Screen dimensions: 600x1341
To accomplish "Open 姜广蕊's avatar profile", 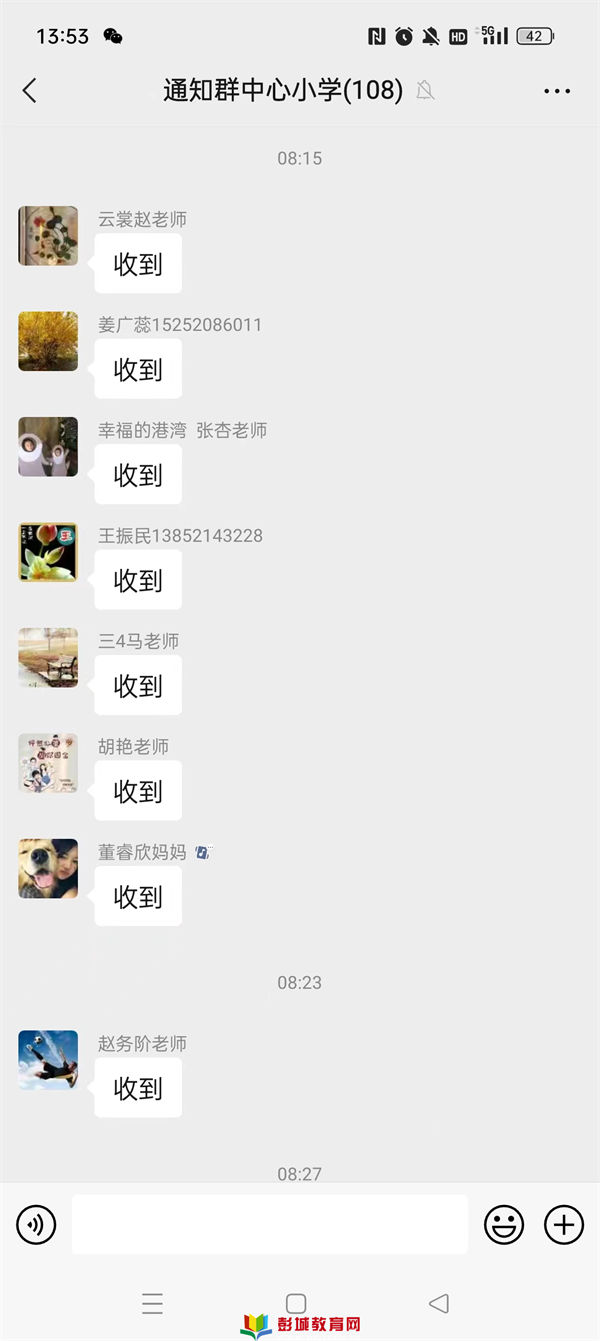I will (x=48, y=341).
